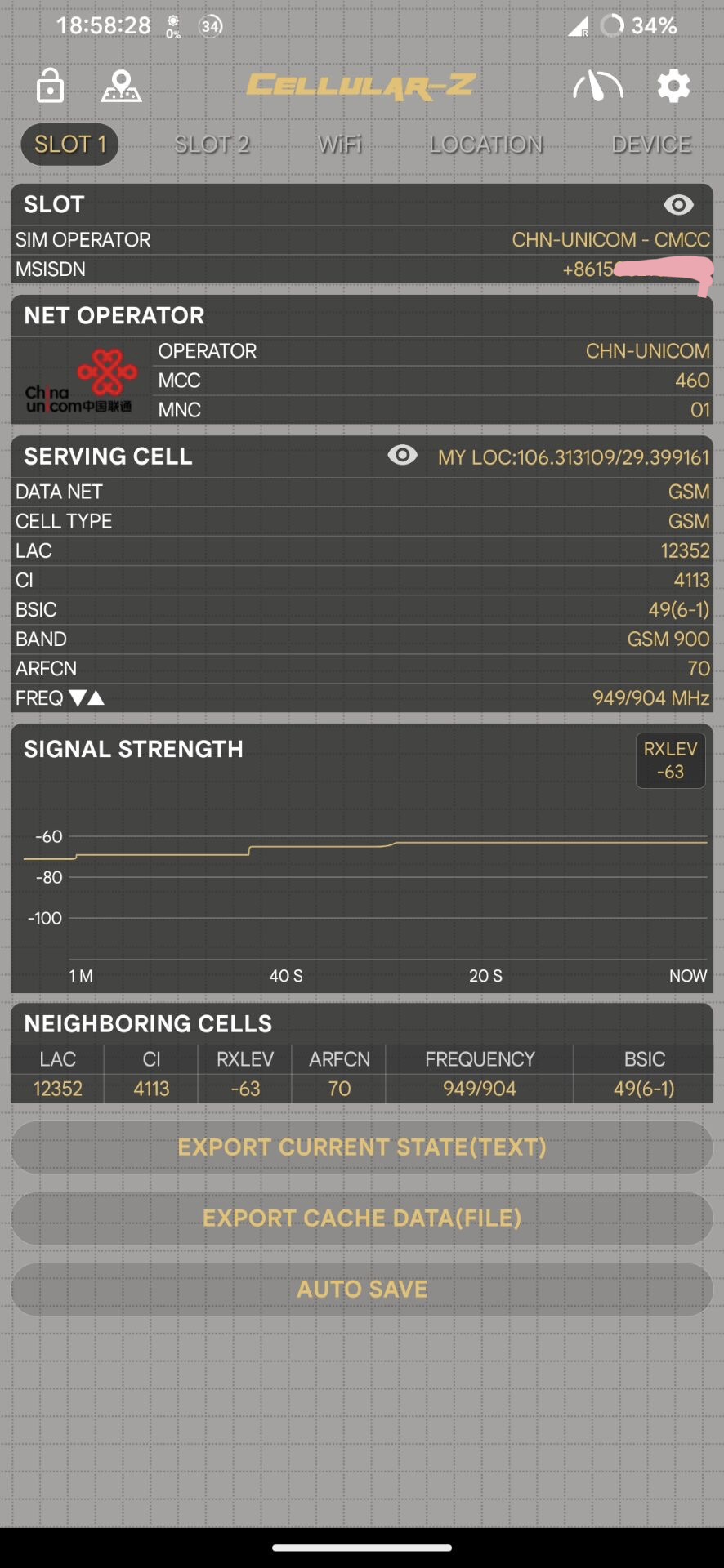The width and height of the screenshot is (724, 1568).
Task: Open the map location icon
Action: coord(121,86)
